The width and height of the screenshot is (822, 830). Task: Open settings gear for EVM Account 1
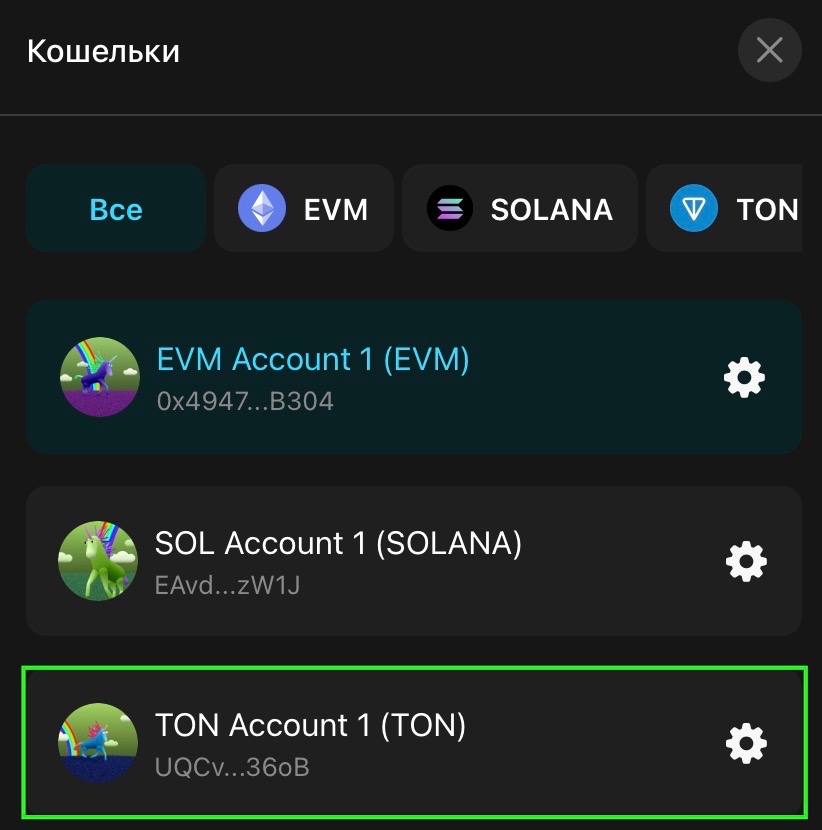(x=744, y=378)
